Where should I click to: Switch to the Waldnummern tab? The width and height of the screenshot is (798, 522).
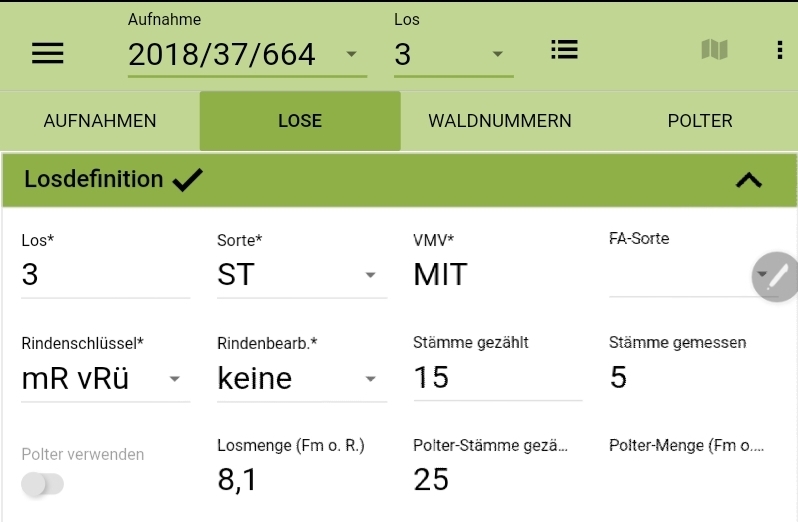pos(500,121)
